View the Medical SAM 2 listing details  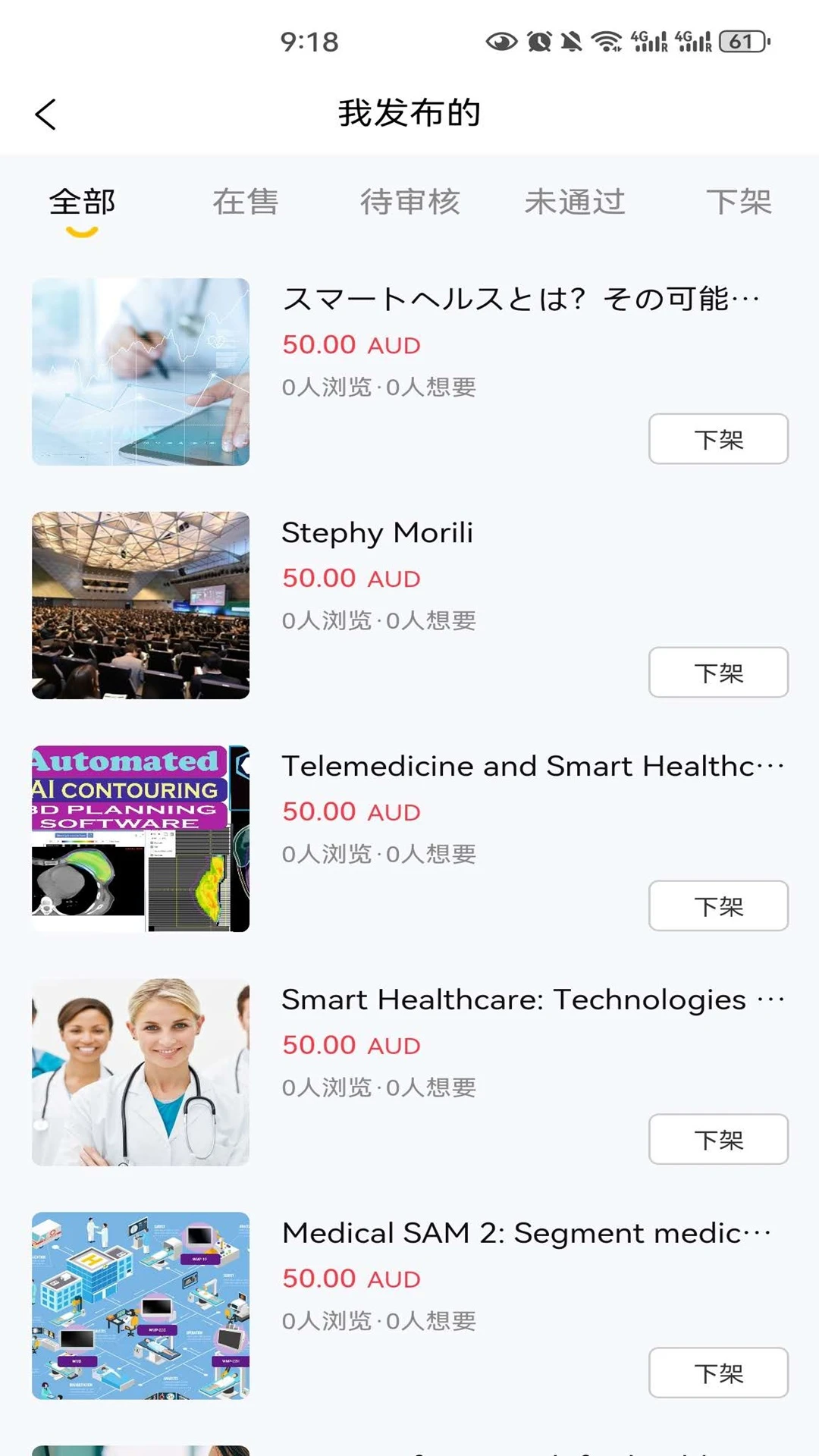(525, 1234)
